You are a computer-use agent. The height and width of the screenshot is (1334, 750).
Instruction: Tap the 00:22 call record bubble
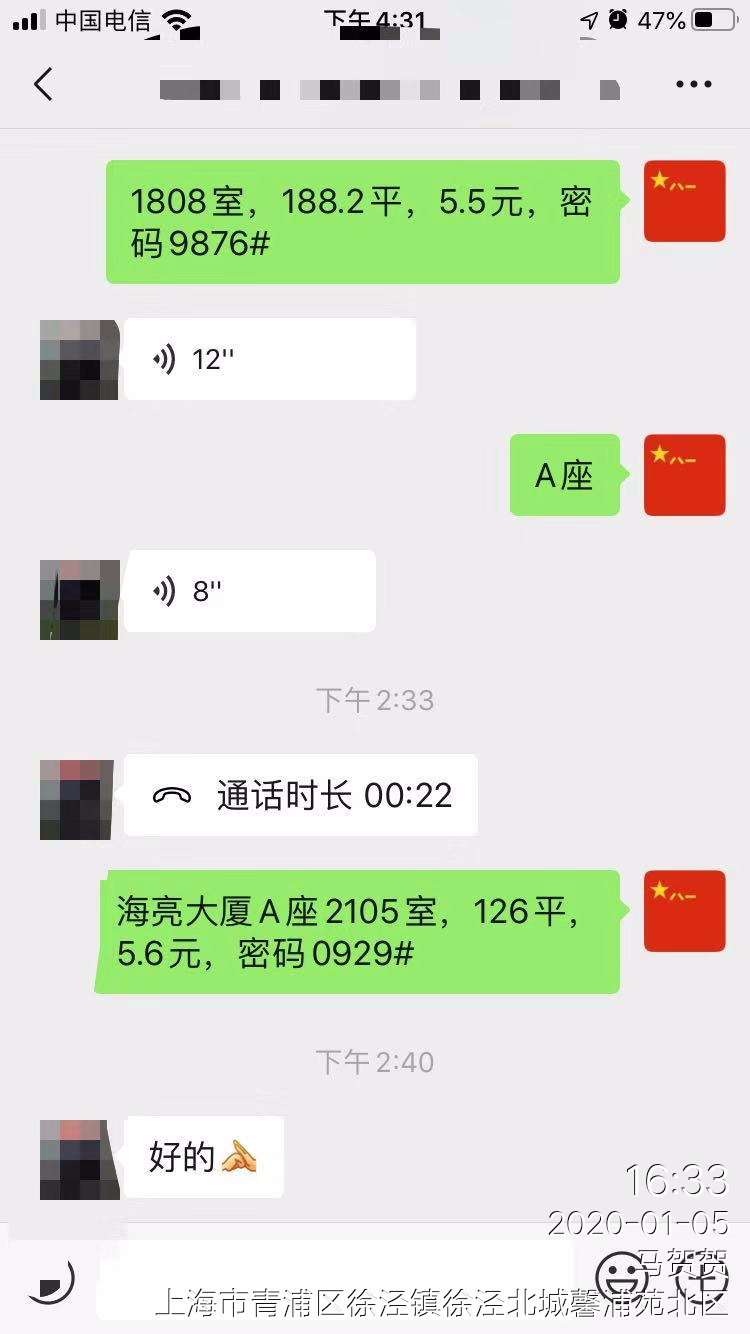(301, 796)
